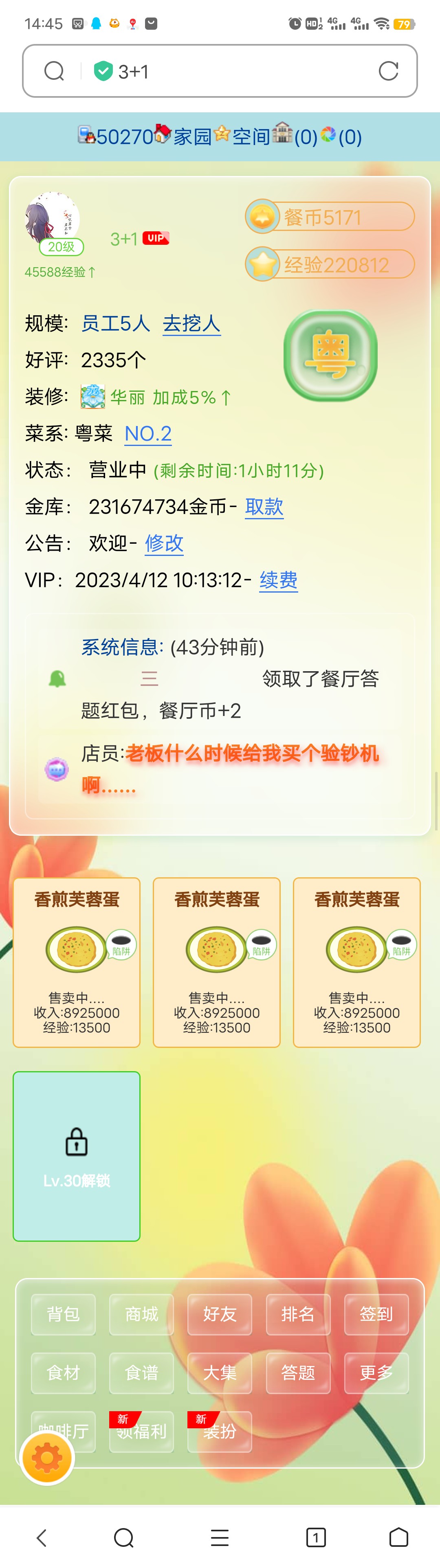Screen dimensions: 440x1568
Task: Tap 更多 for more options
Action: pos(376,1373)
